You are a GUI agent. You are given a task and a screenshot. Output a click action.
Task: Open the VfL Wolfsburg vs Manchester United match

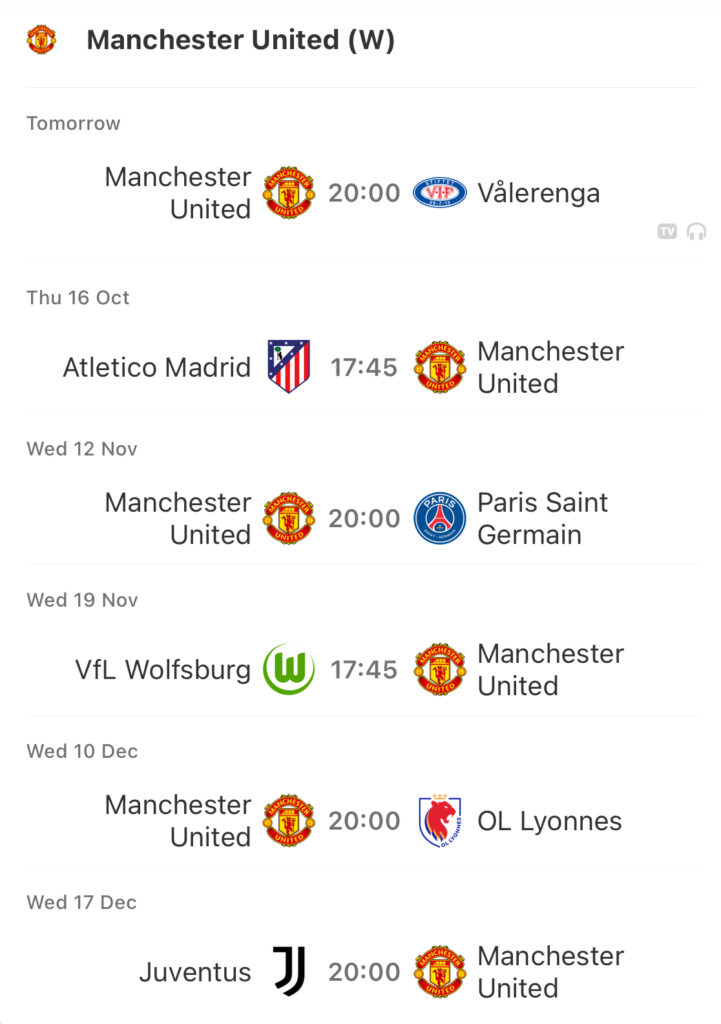pos(364,669)
